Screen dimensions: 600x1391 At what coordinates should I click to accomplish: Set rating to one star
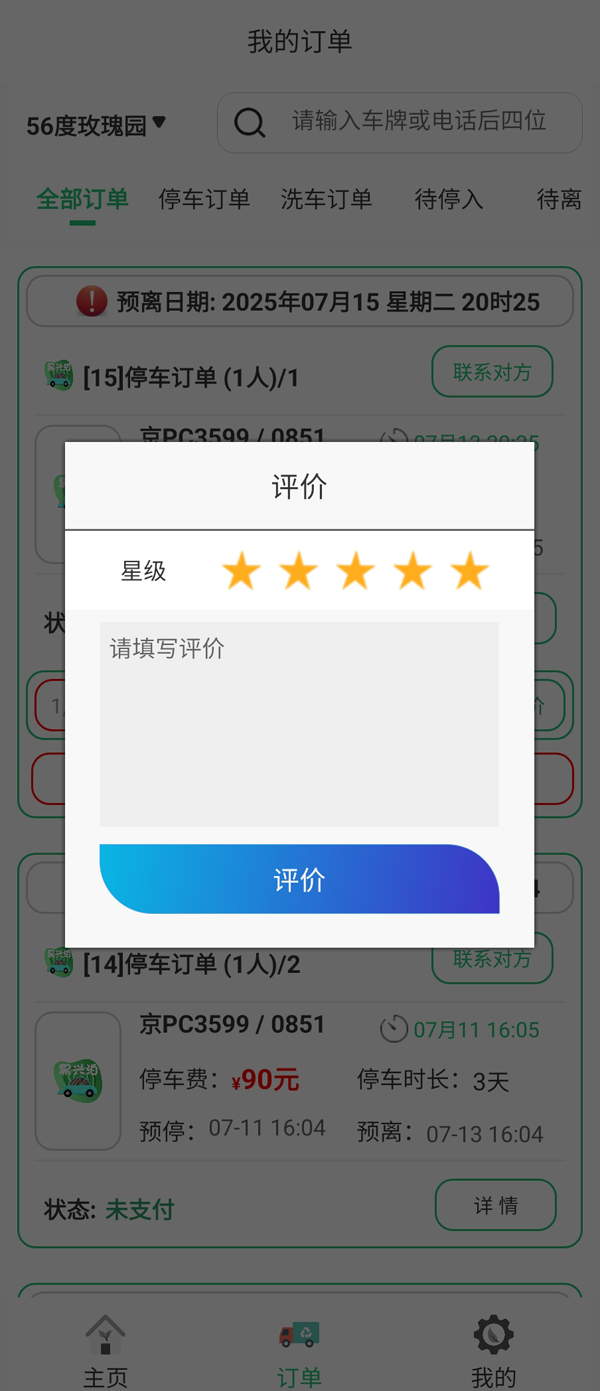(x=241, y=572)
